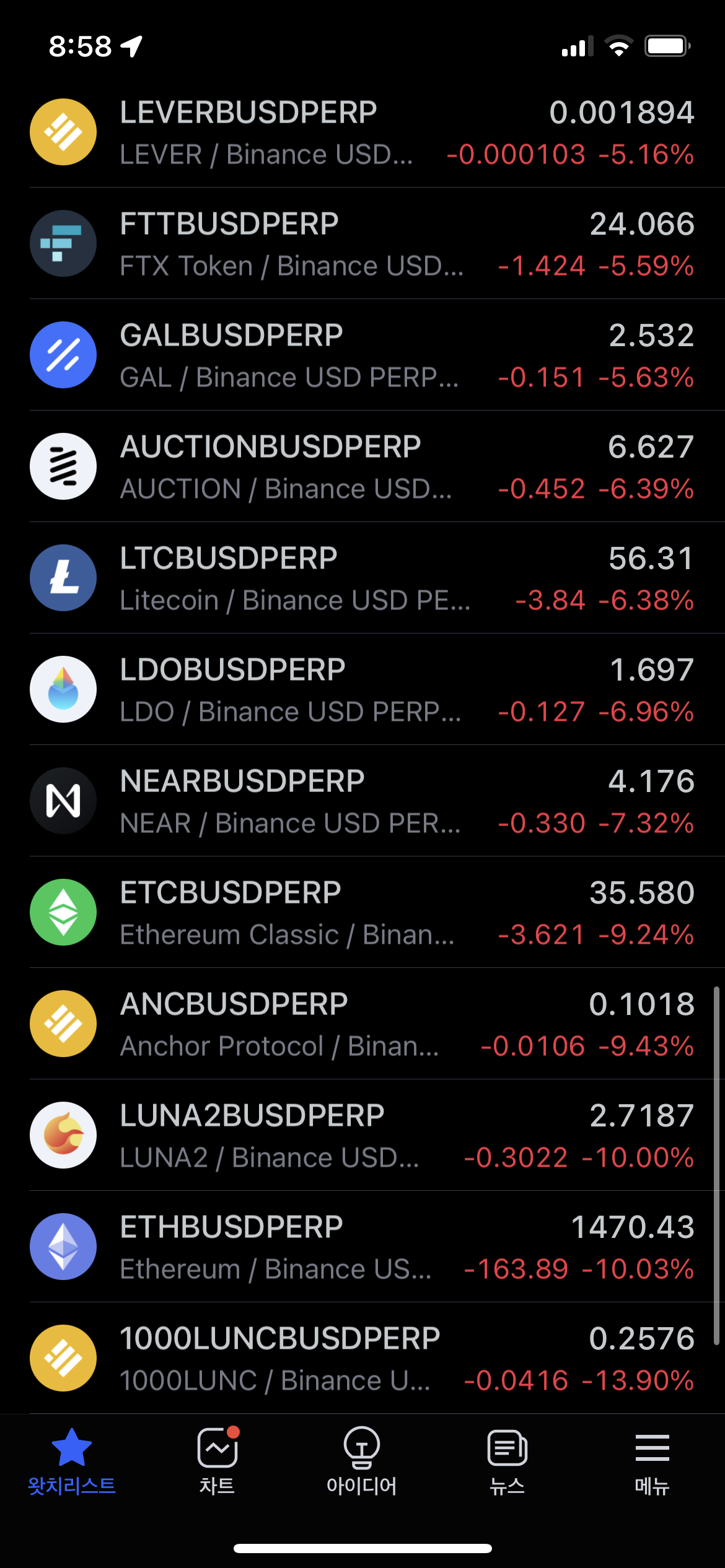This screenshot has width=725, height=1568.
Task: Open the LDOBUSDPERP entry
Action: coord(362,689)
